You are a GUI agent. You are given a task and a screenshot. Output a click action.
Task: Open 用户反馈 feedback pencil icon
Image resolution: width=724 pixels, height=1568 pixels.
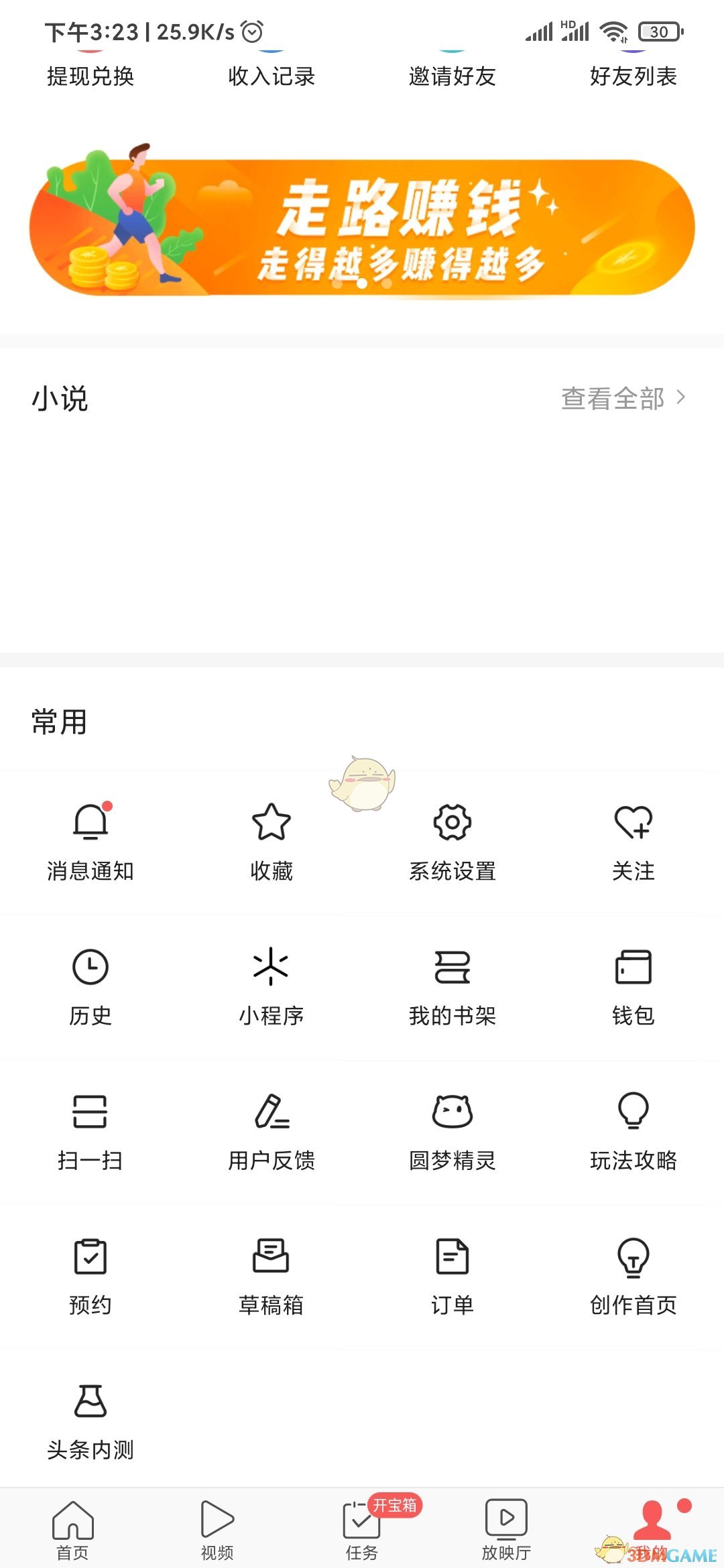click(271, 1112)
